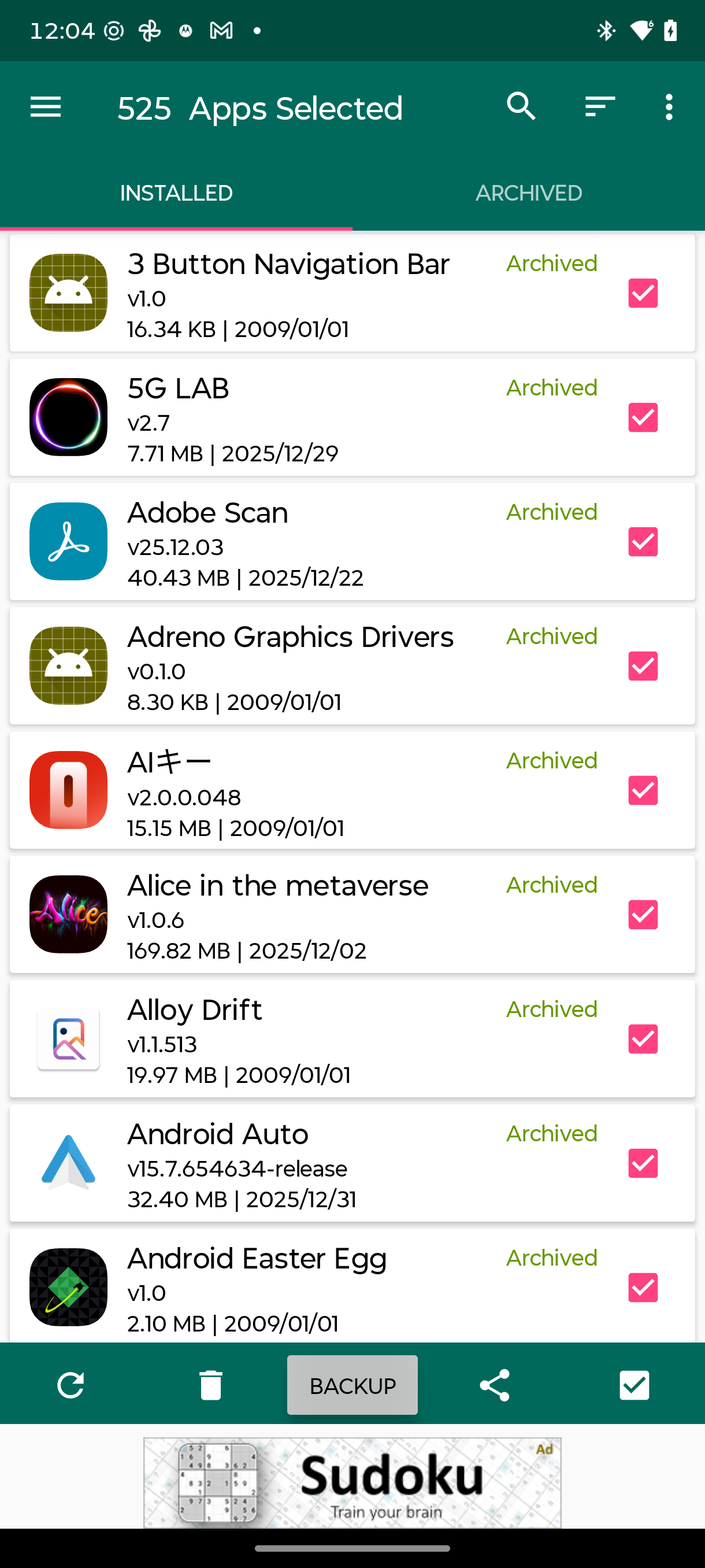Deselect the AIキー app checkbox
The height and width of the screenshot is (1568, 705).
point(643,790)
